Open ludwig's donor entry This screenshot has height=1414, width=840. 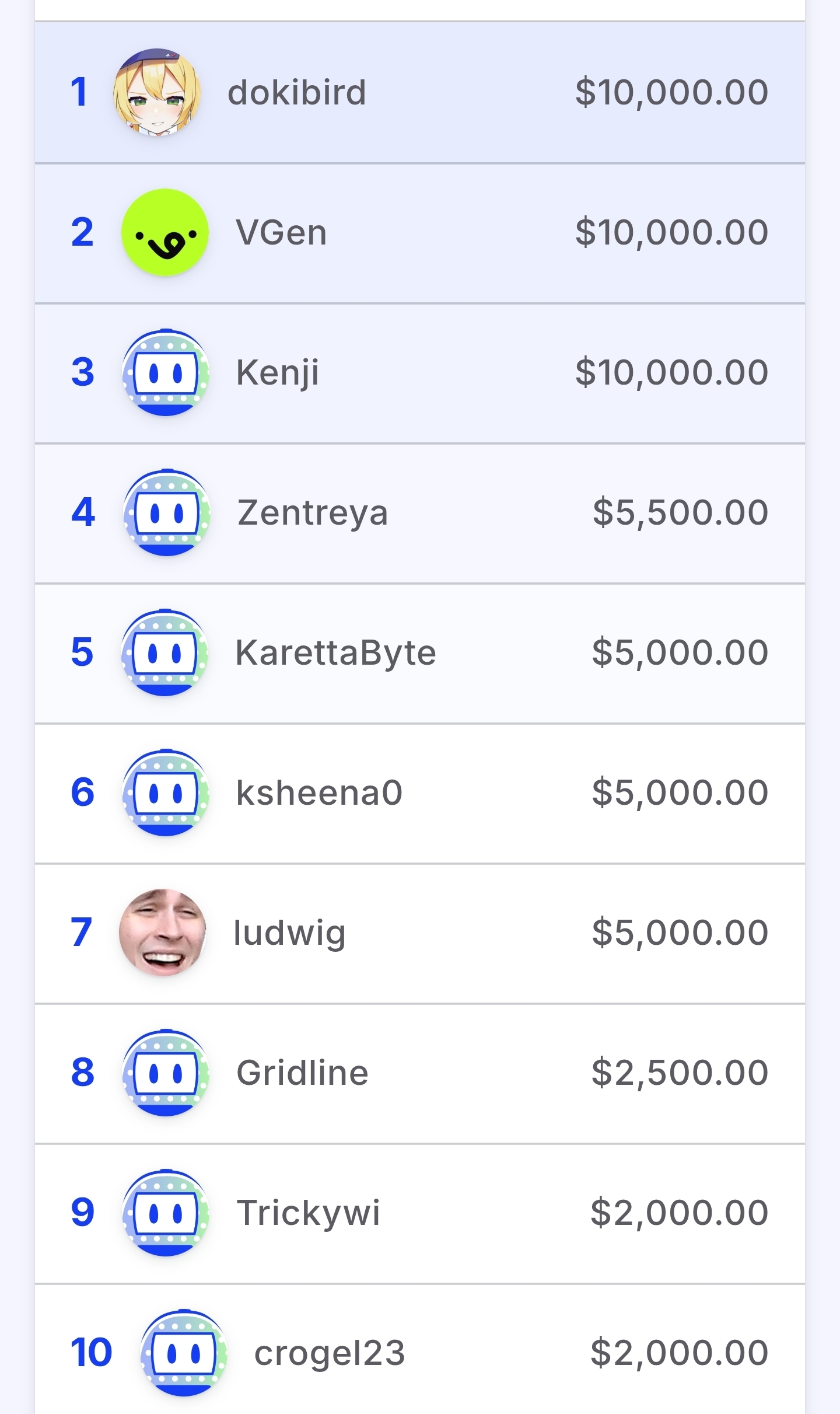(420, 933)
